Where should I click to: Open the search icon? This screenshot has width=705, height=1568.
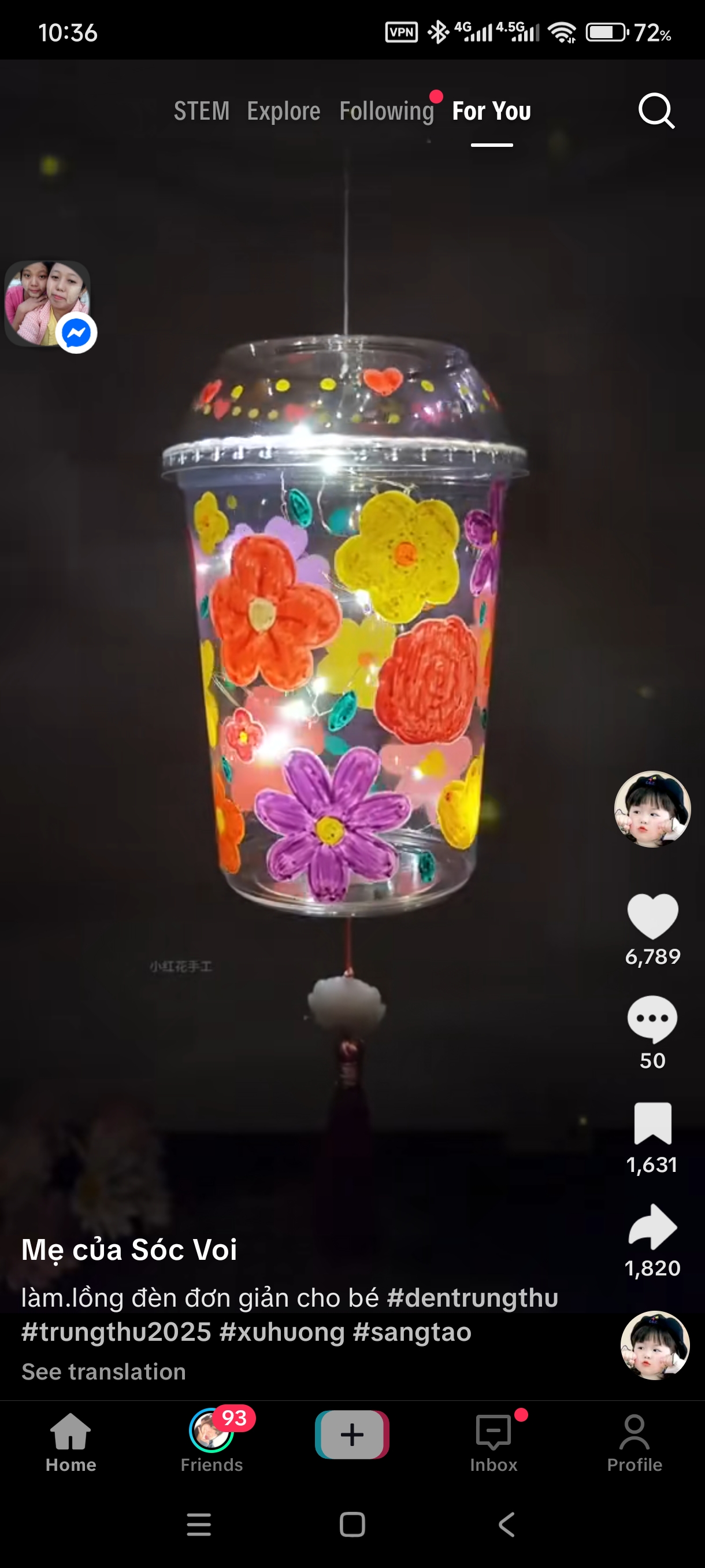[656, 111]
